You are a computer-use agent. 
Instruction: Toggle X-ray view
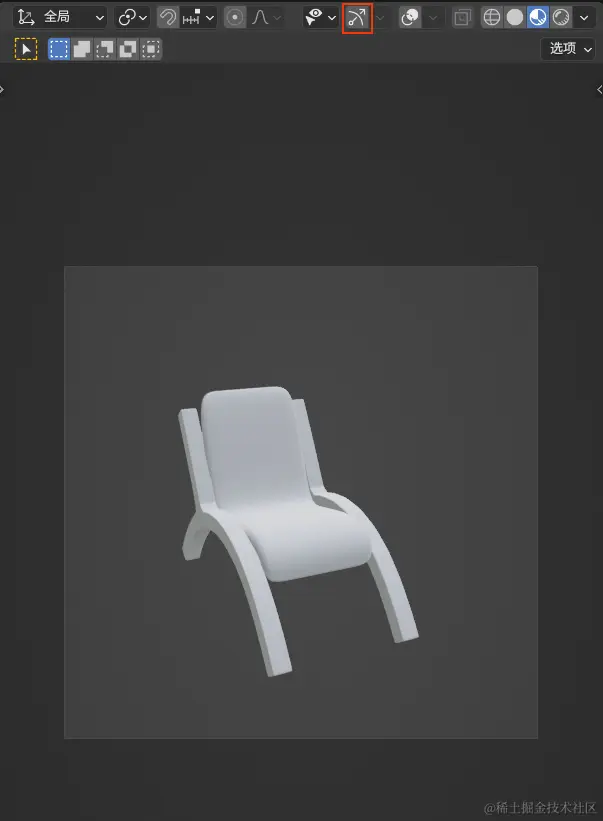tap(461, 17)
